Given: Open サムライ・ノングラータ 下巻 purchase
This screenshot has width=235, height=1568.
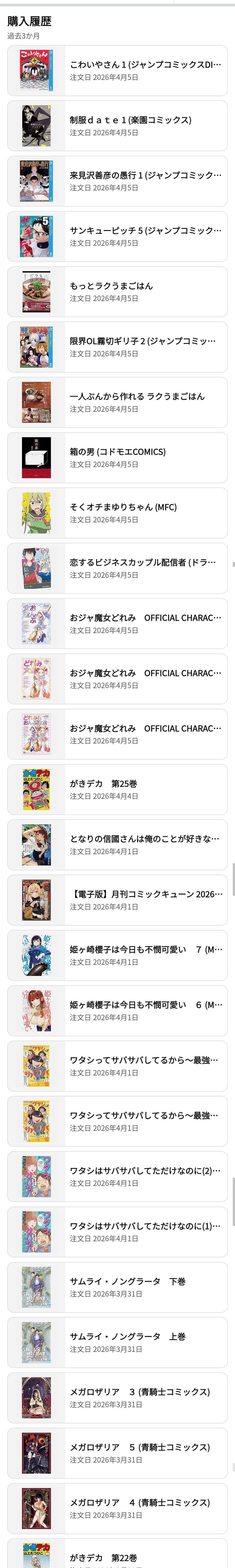Looking at the screenshot, I should (117, 1287).
